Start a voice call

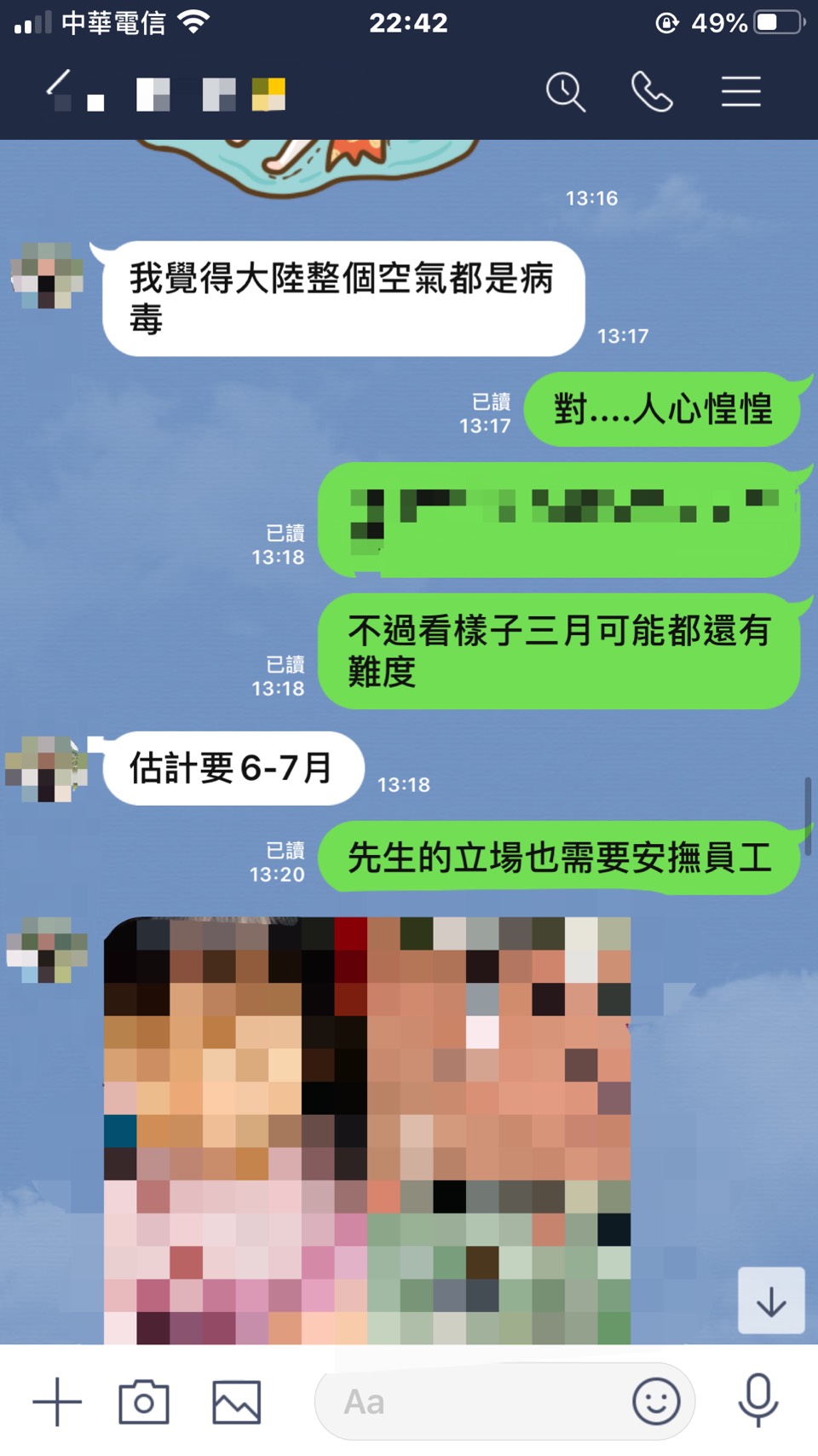tap(652, 91)
